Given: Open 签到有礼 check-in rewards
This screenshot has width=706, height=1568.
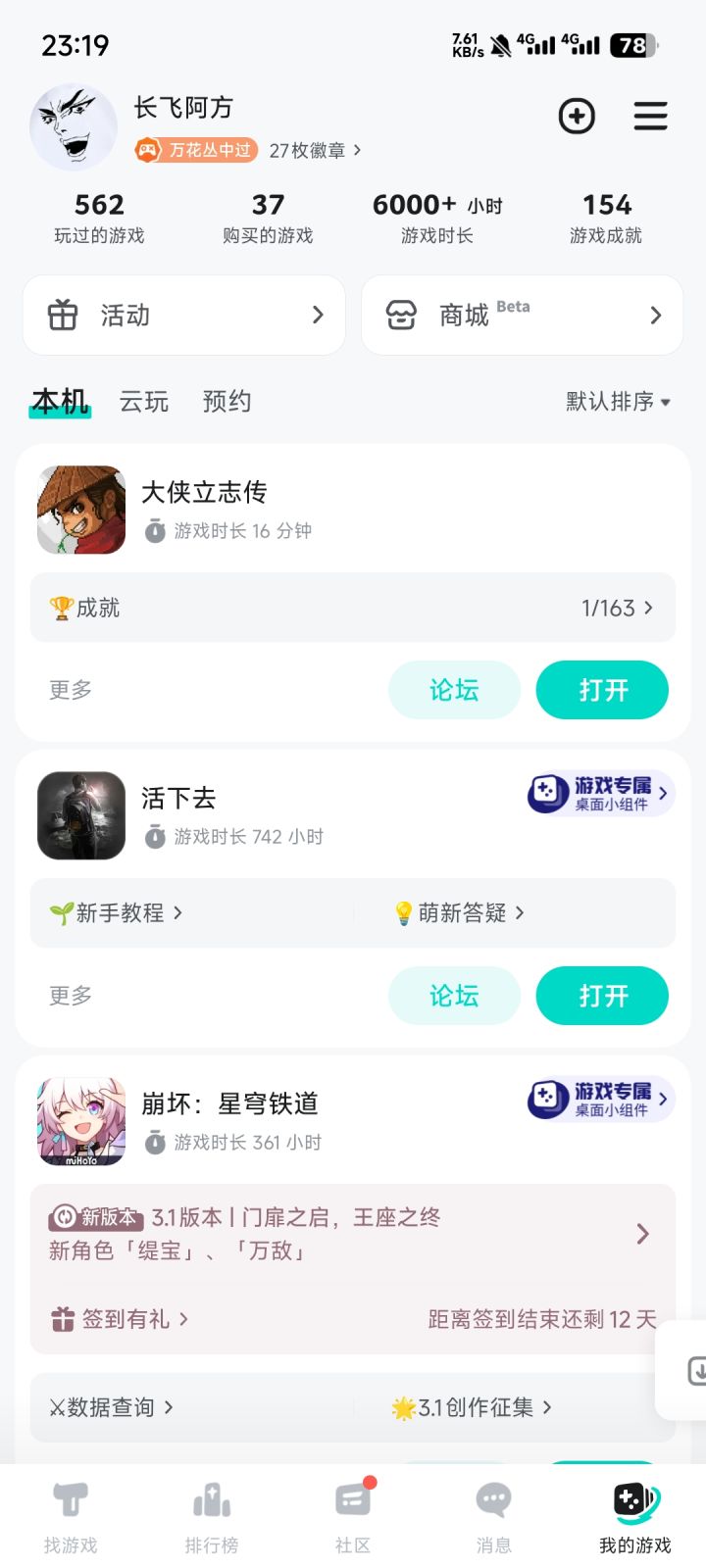Looking at the screenshot, I should click(120, 1319).
